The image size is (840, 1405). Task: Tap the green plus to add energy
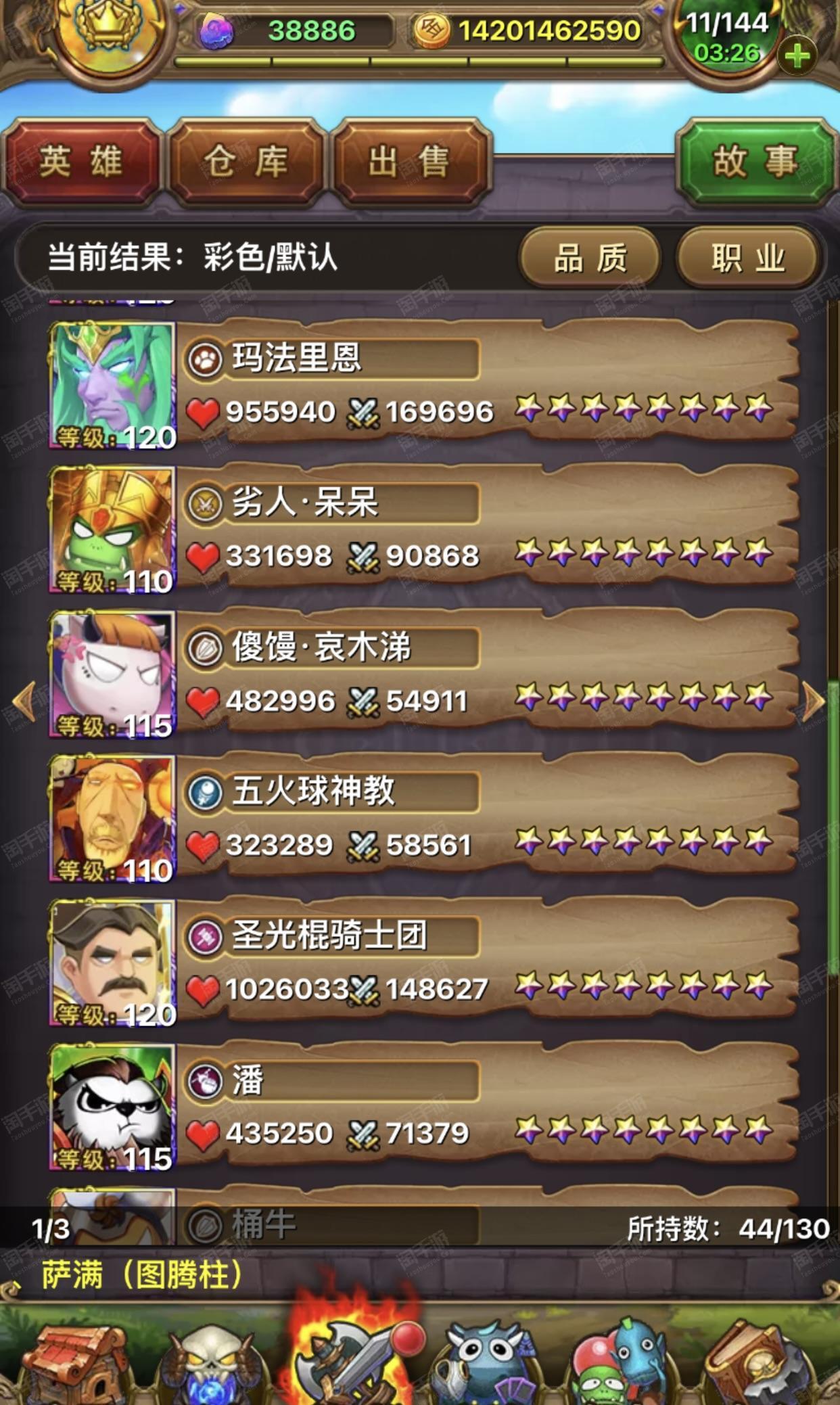click(797, 55)
